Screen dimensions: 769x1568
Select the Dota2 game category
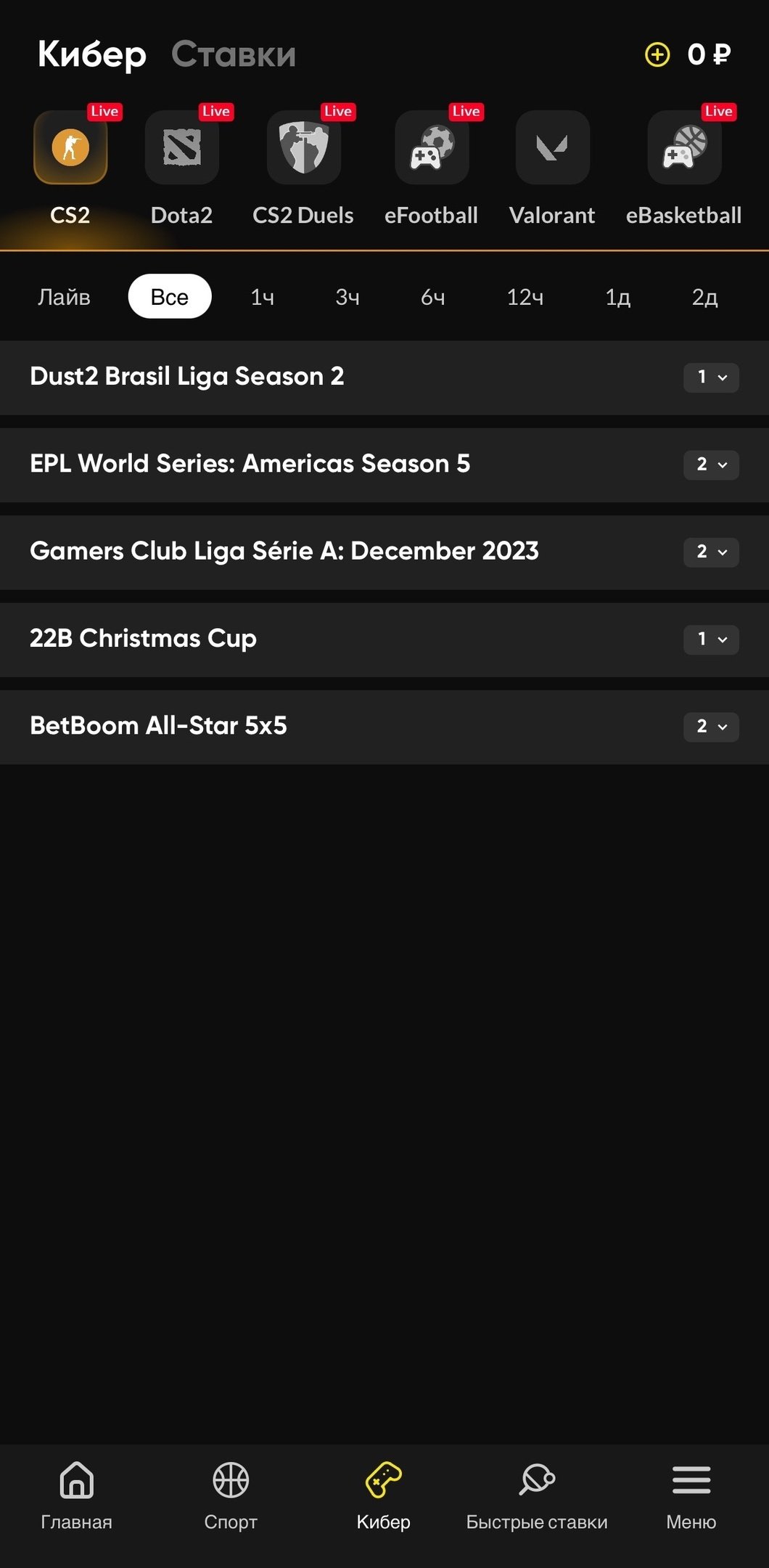[x=181, y=147]
